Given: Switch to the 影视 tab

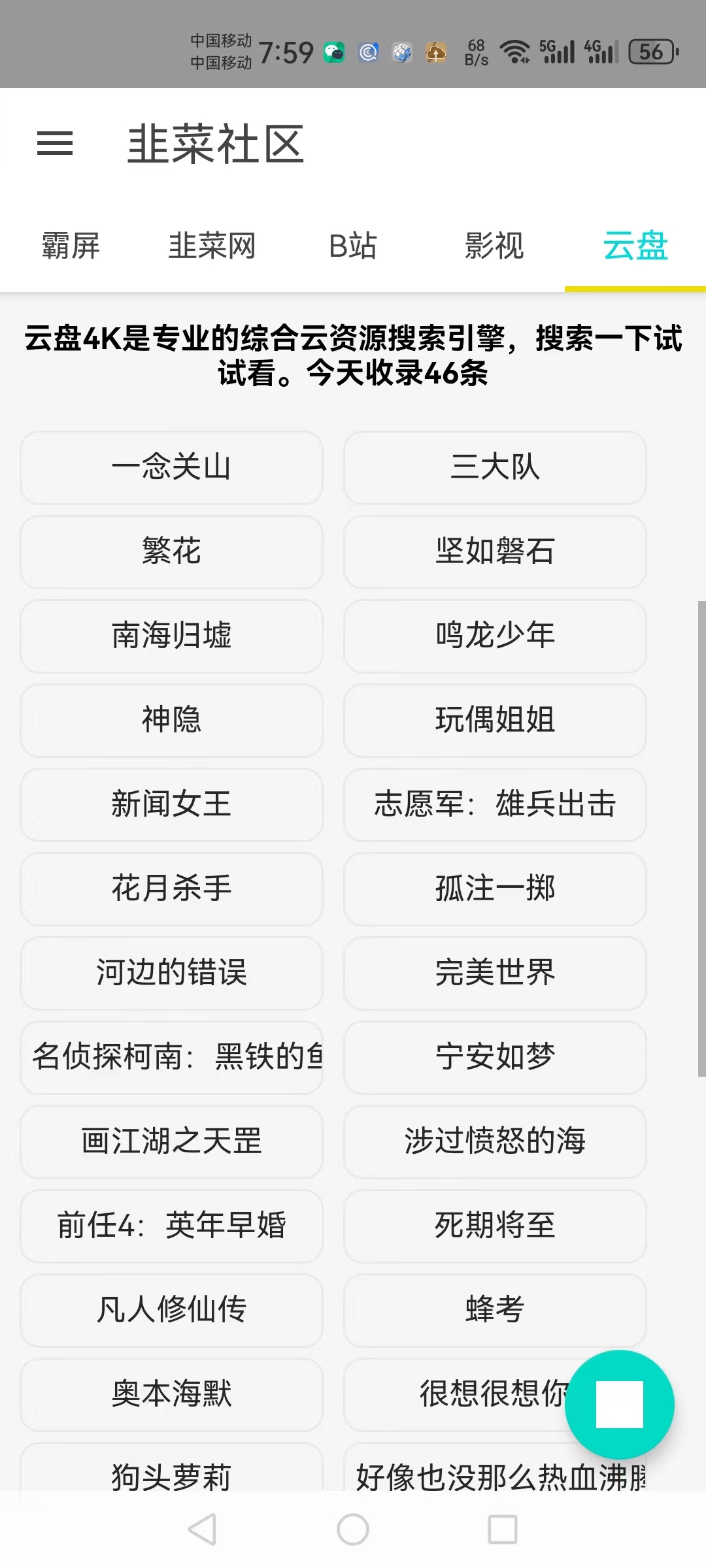Looking at the screenshot, I should [x=494, y=246].
